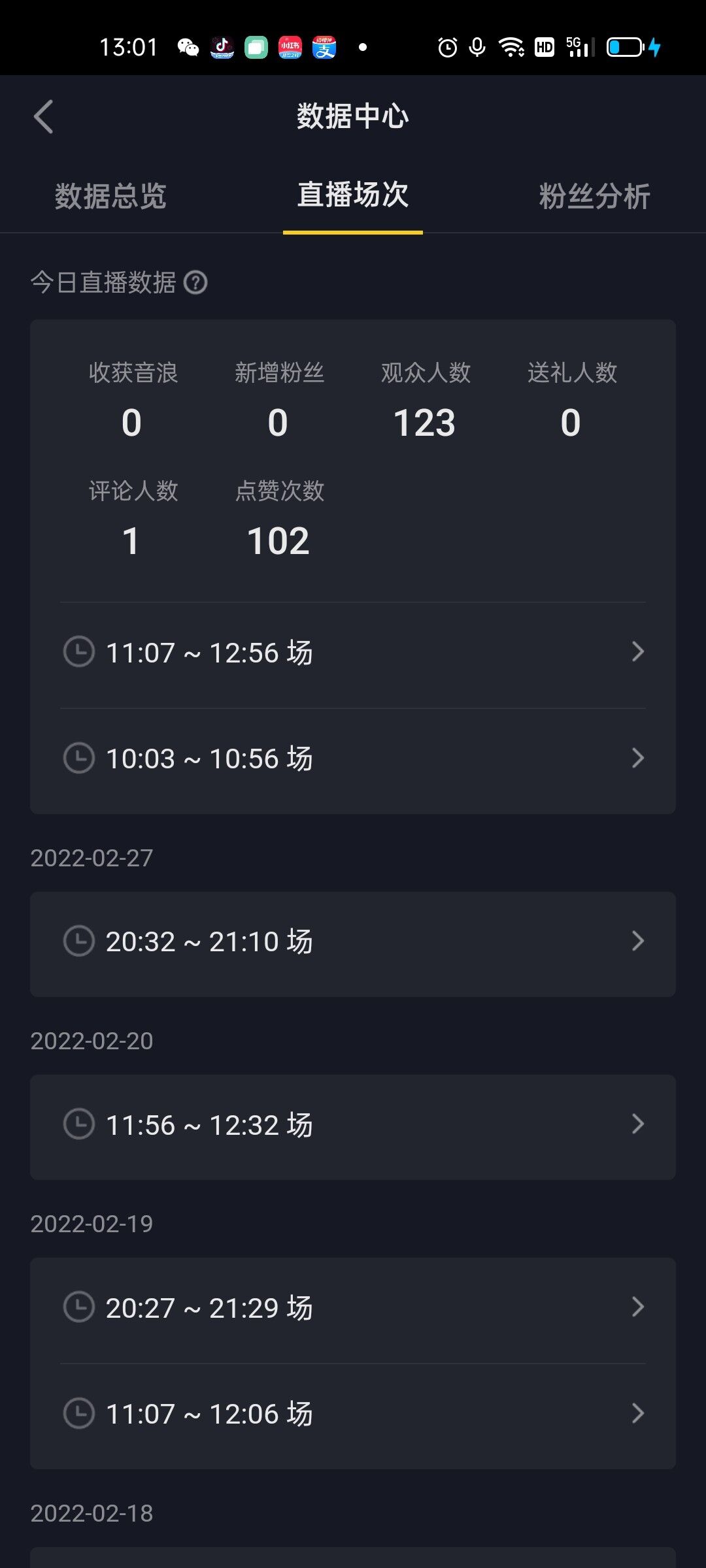Tap the 11:07 ~ 12:06 session row
This screenshot has height=1568, width=706.
click(x=353, y=1414)
